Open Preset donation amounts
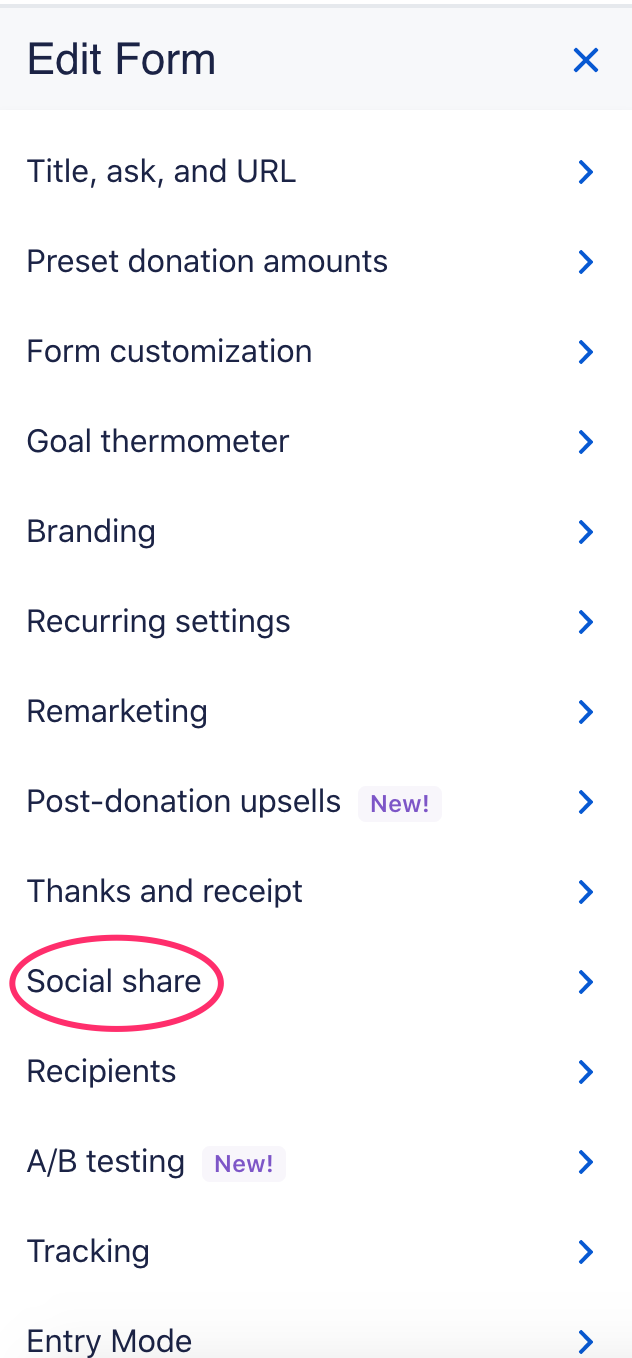Image resolution: width=632 pixels, height=1358 pixels. pyautogui.click(x=316, y=262)
